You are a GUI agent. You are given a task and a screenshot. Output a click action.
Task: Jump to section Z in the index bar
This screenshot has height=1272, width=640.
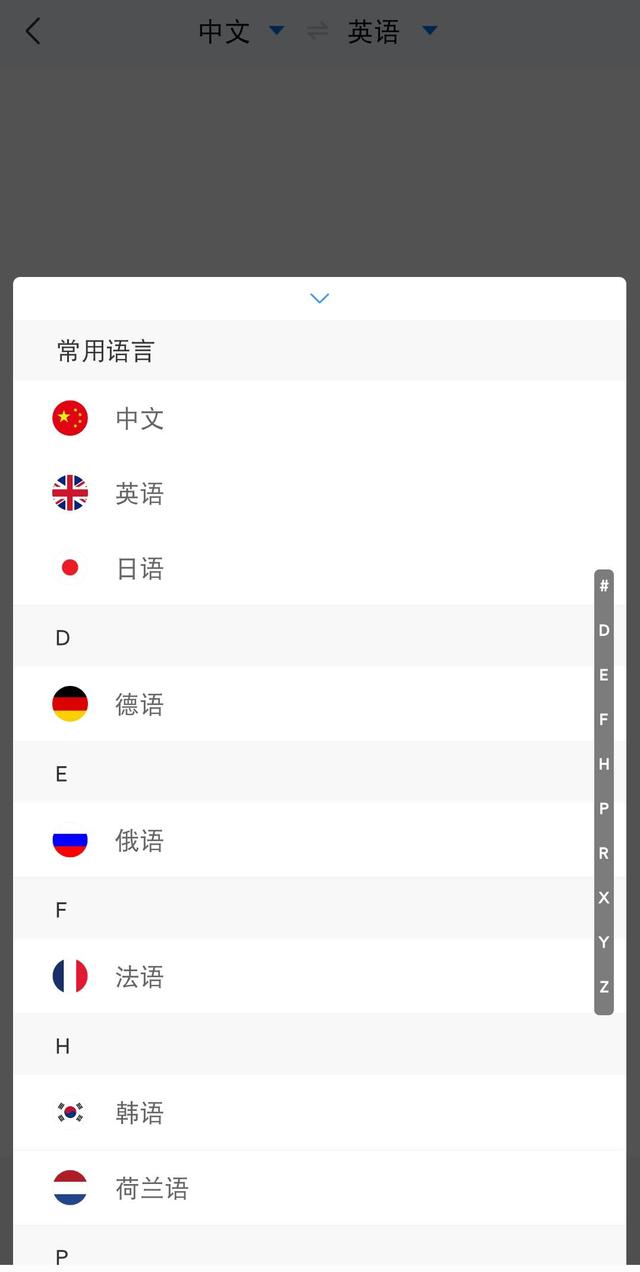point(604,987)
